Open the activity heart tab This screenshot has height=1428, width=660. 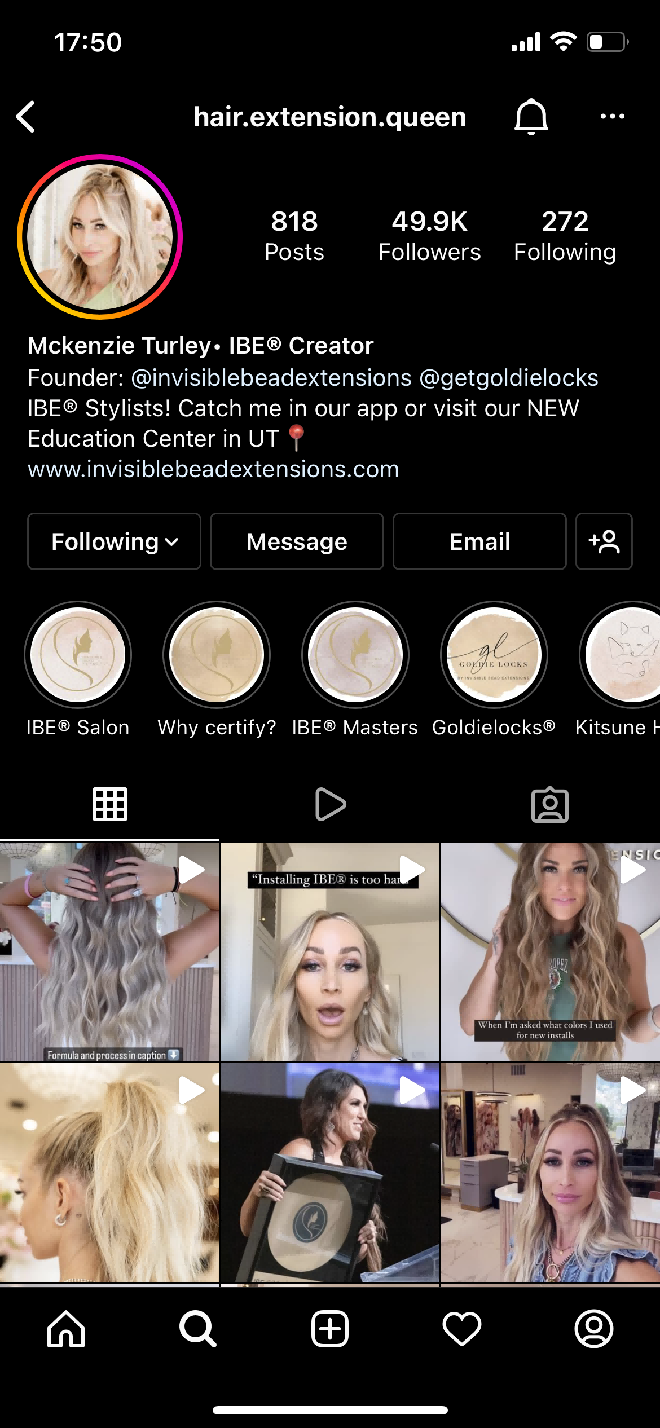point(461,1328)
